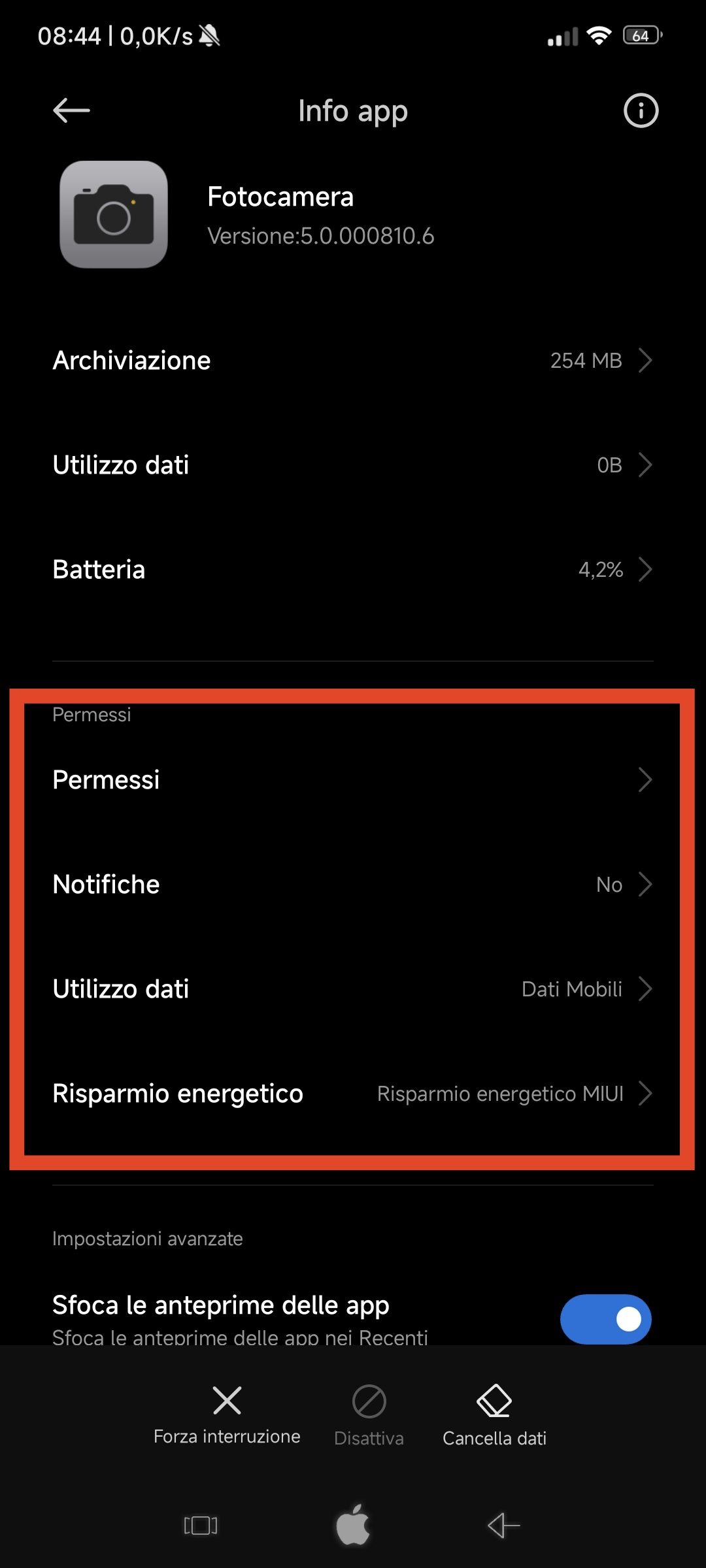Open Notifiche settings
Screen dimensions: 706x1568
coord(353,885)
